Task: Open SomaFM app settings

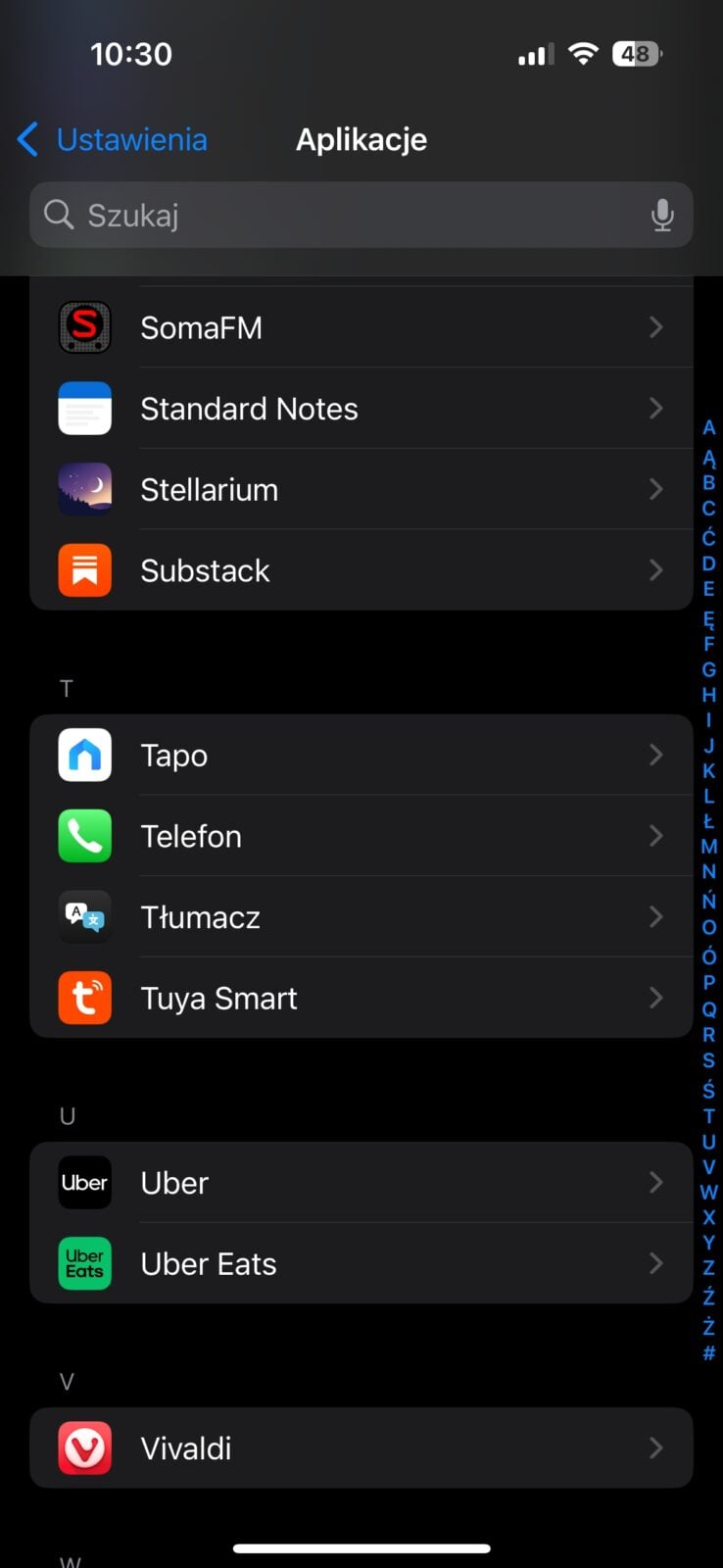Action: pos(361,327)
